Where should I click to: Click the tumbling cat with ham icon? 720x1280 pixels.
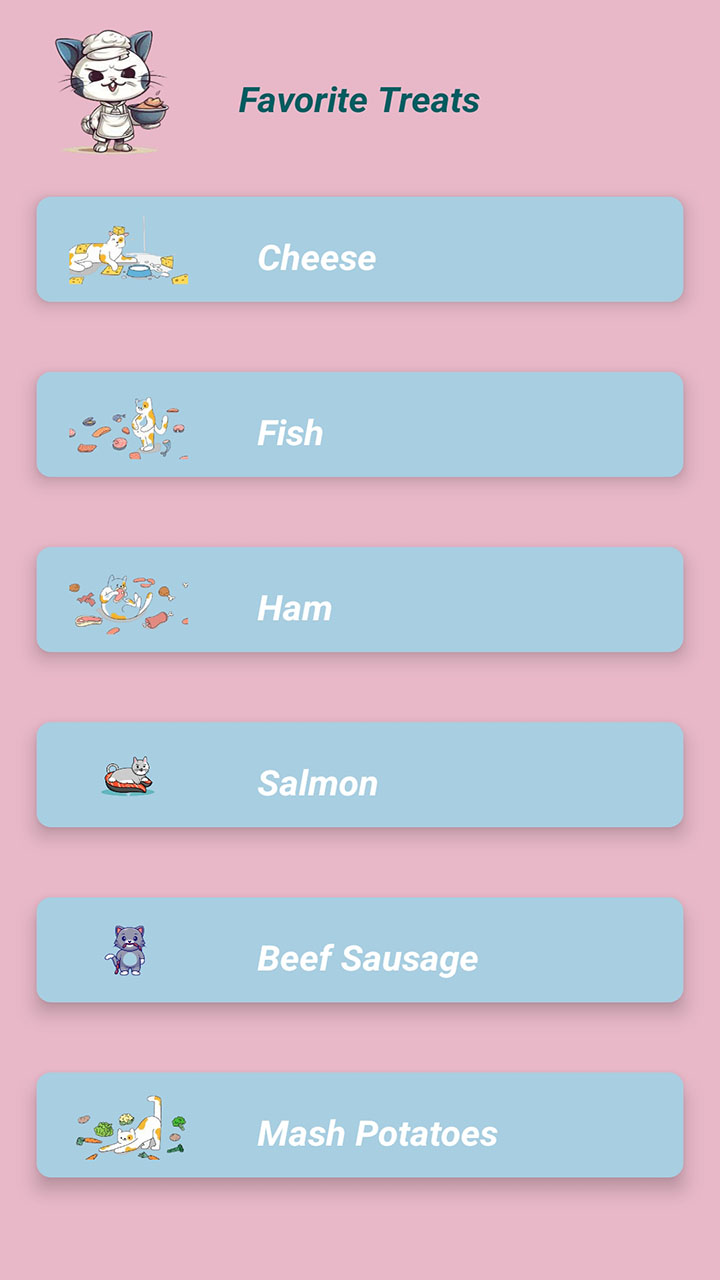point(125,600)
